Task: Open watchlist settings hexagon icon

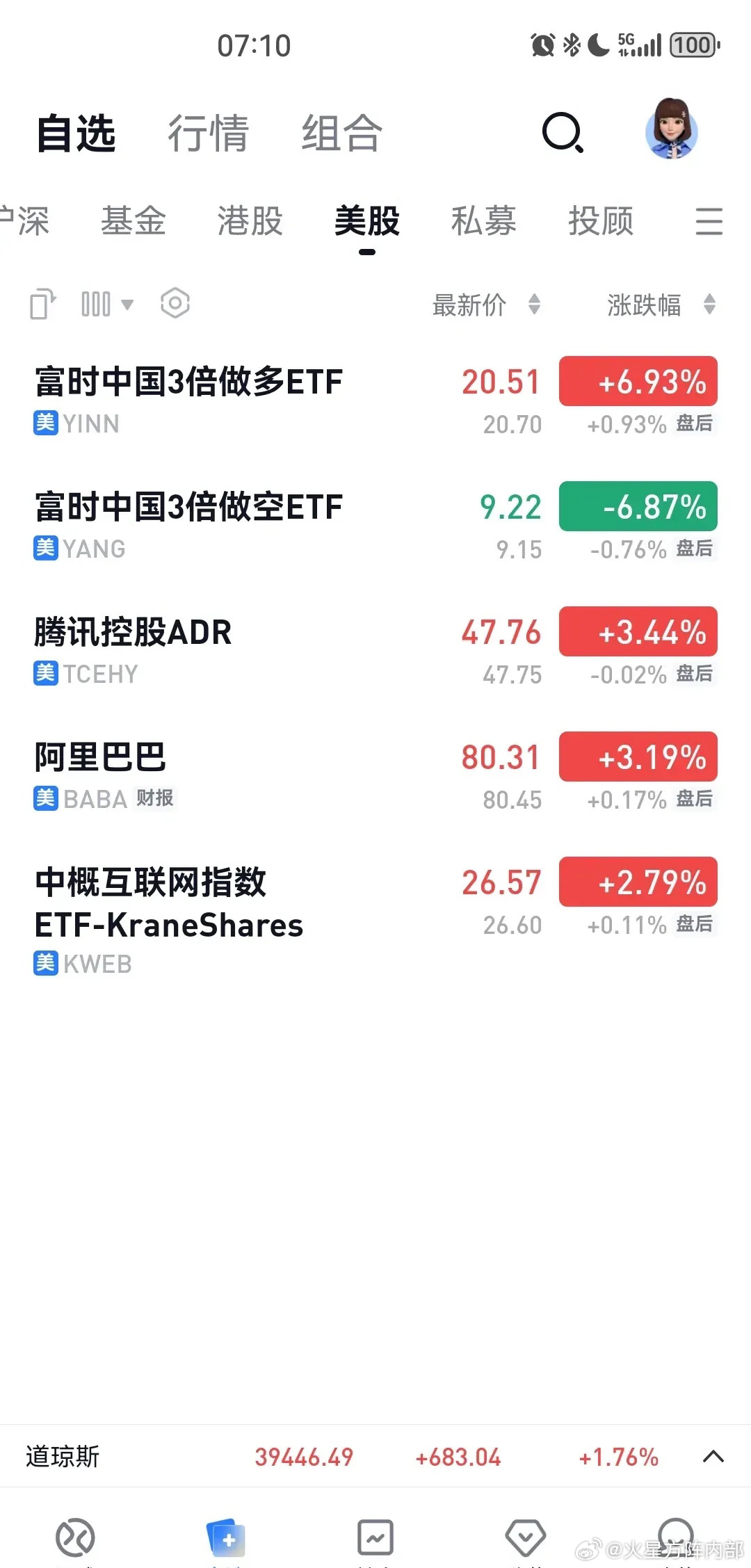Action: pos(175,303)
